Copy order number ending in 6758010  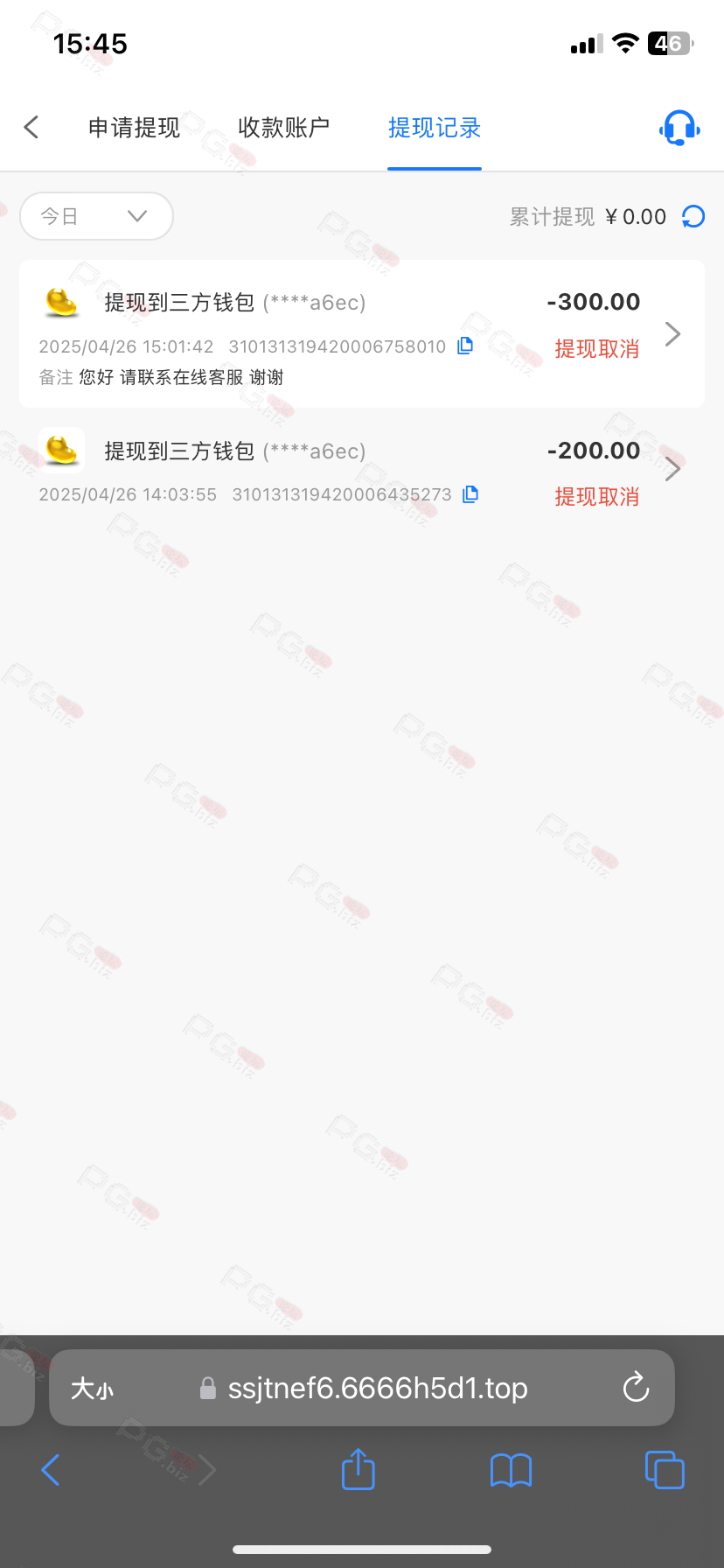click(x=466, y=346)
